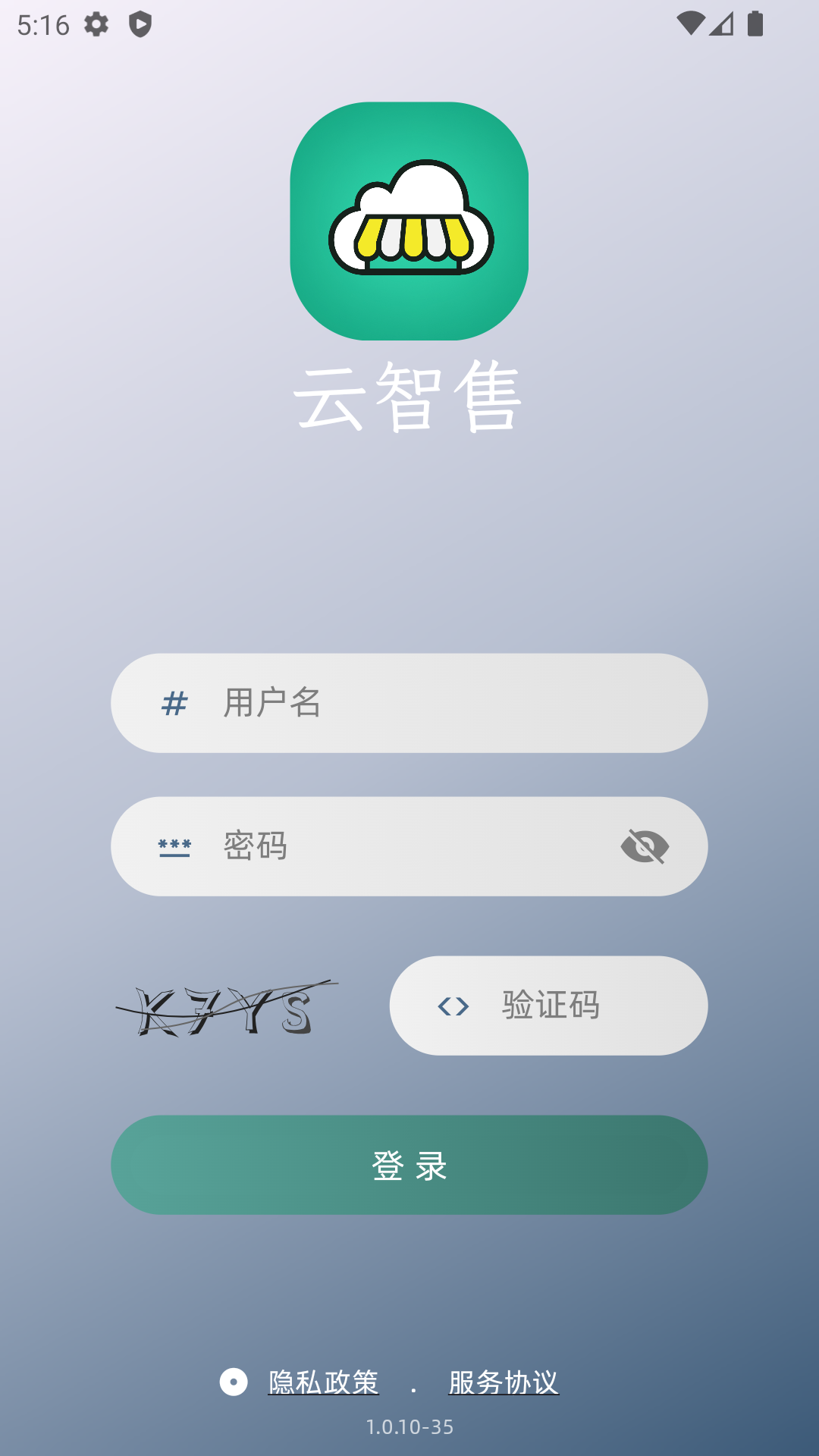Focus the 密码 password field
Viewport: 819px width, 1456px height.
(x=409, y=846)
